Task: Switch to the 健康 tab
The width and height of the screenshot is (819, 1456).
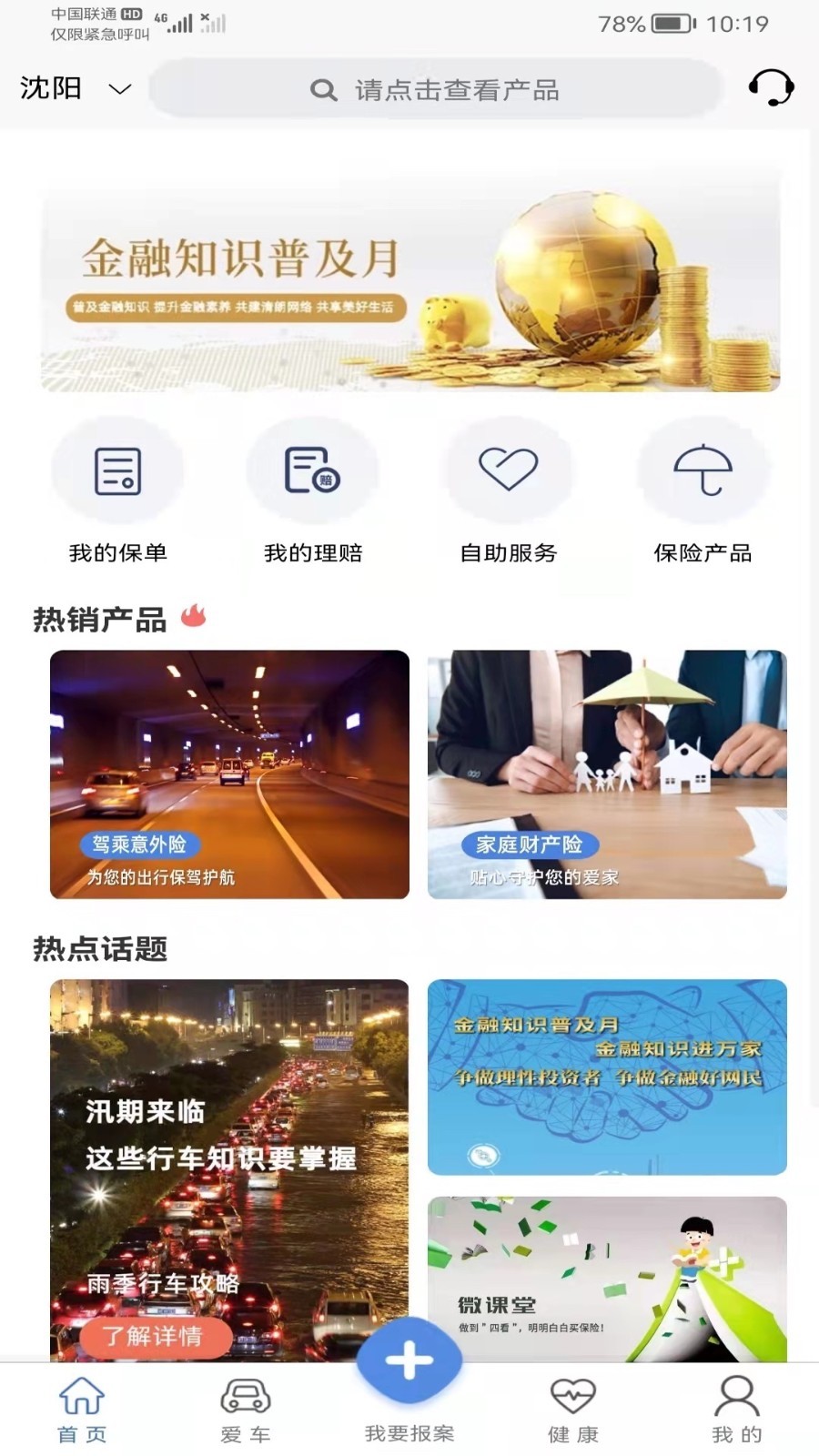Action: coord(572,1406)
